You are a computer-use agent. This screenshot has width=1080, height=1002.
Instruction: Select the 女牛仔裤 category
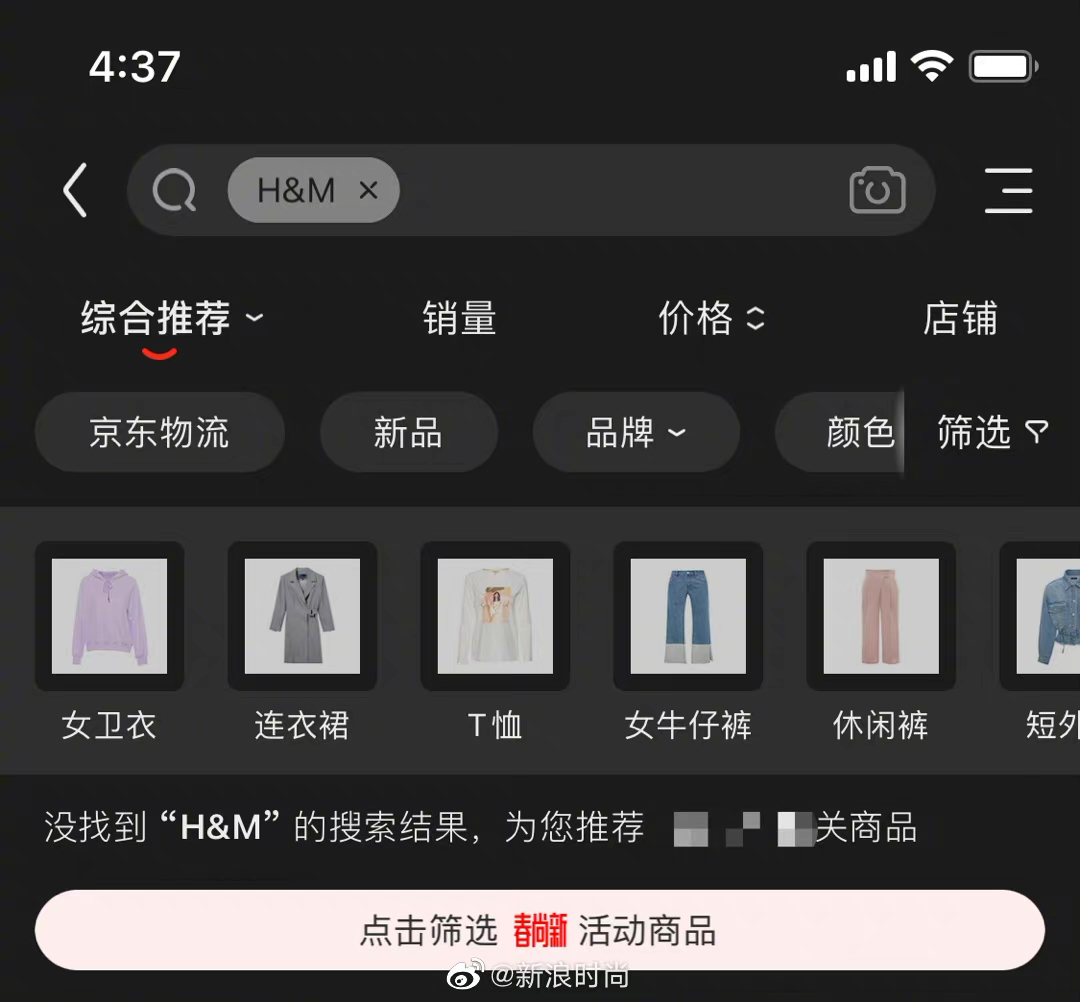point(688,640)
